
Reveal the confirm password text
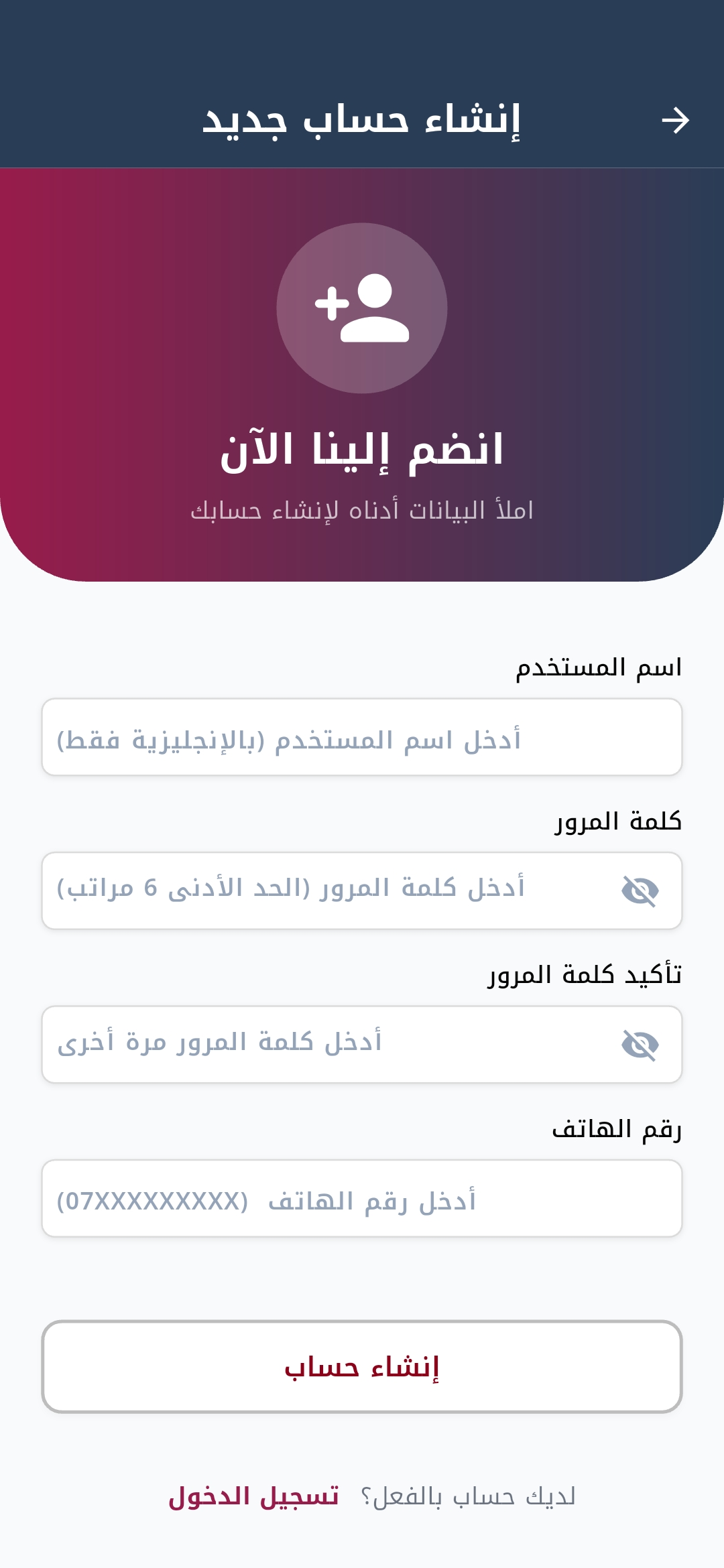point(640,1044)
